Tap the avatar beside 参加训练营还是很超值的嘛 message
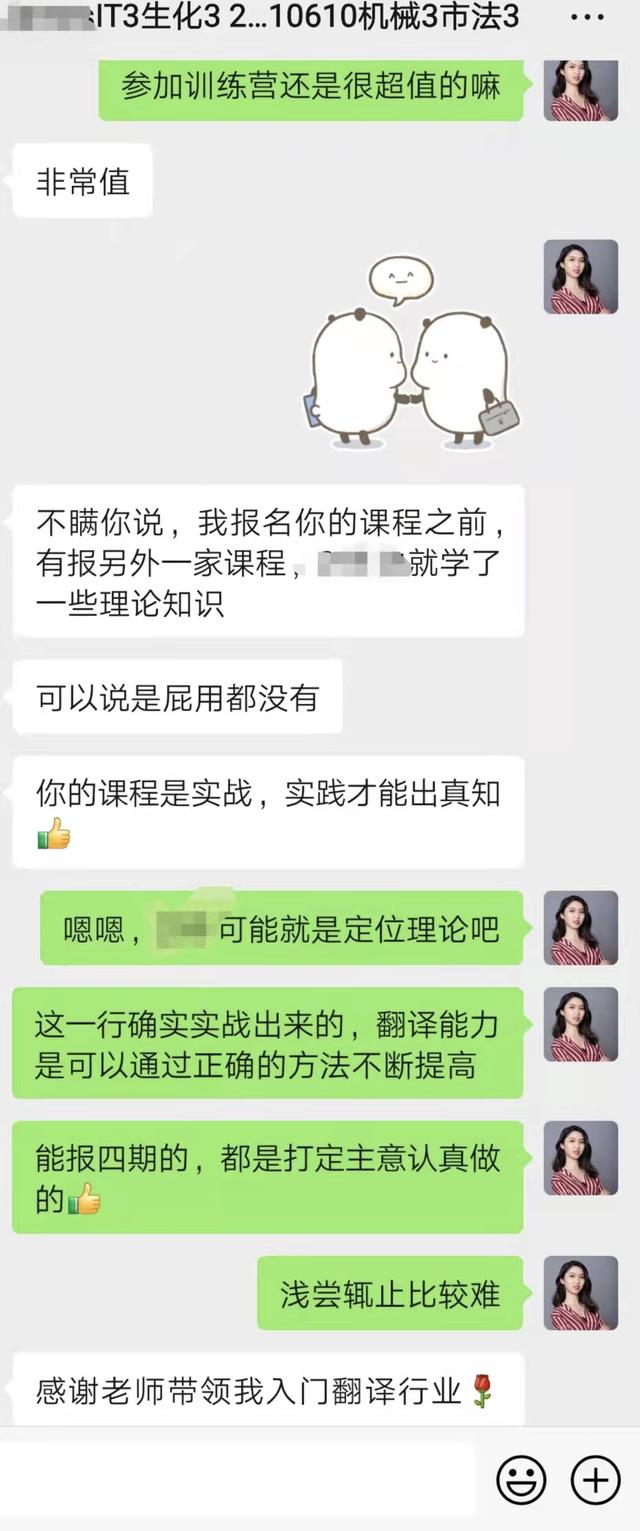 [x=580, y=92]
